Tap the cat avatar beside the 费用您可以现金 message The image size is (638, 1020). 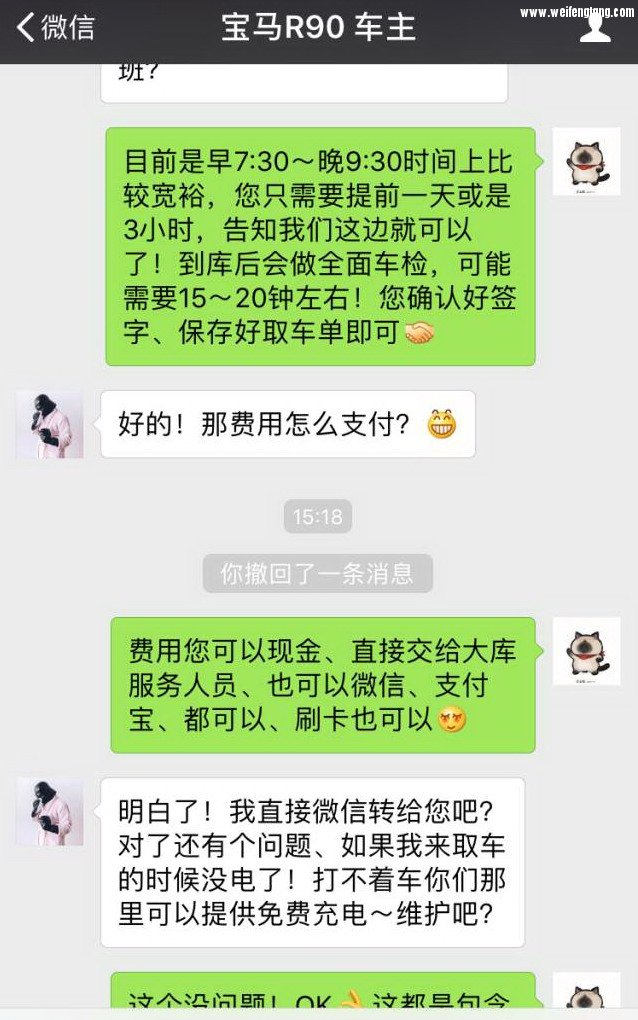(586, 651)
